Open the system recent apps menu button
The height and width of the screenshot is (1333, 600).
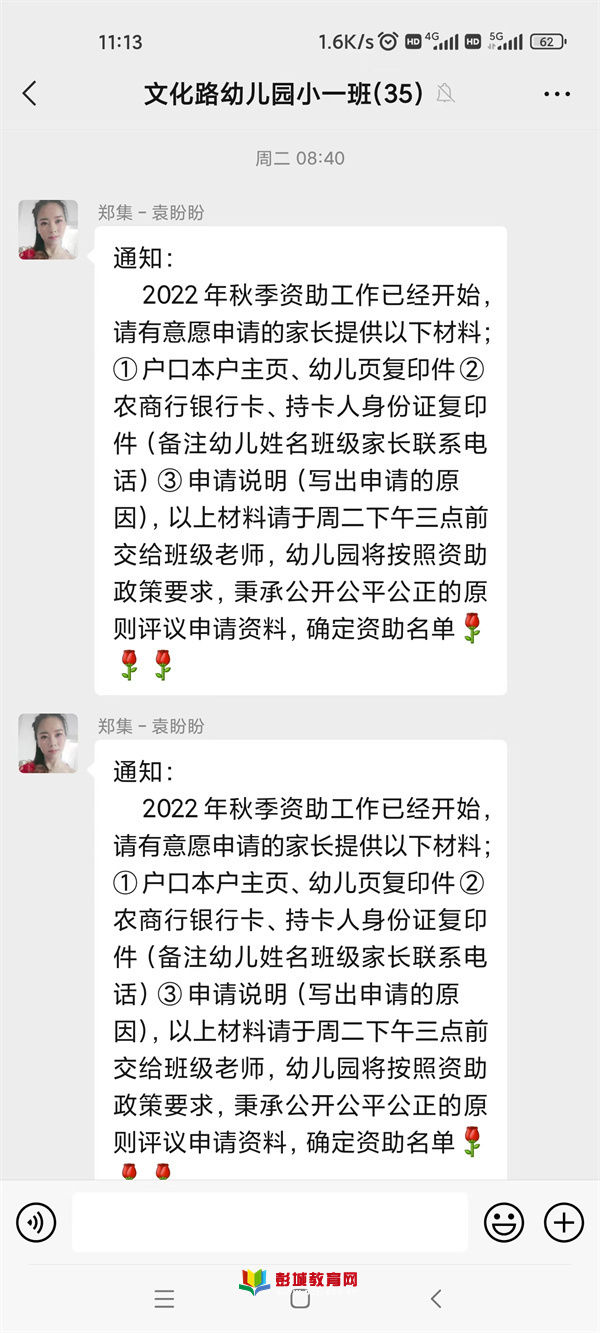pos(164,1299)
